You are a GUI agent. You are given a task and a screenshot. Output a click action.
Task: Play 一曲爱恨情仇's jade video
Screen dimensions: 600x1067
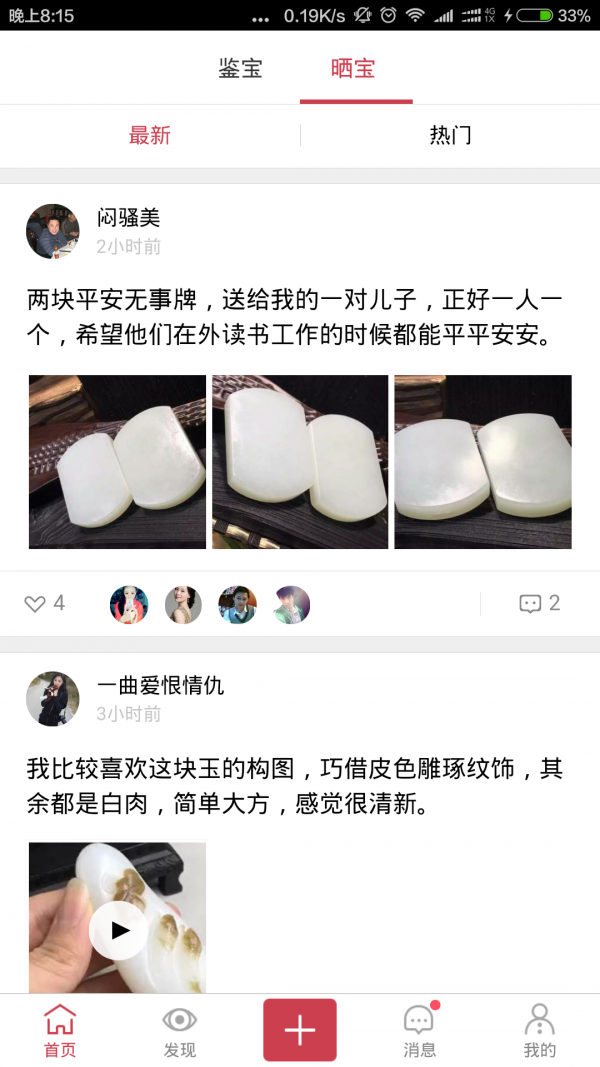(x=119, y=930)
